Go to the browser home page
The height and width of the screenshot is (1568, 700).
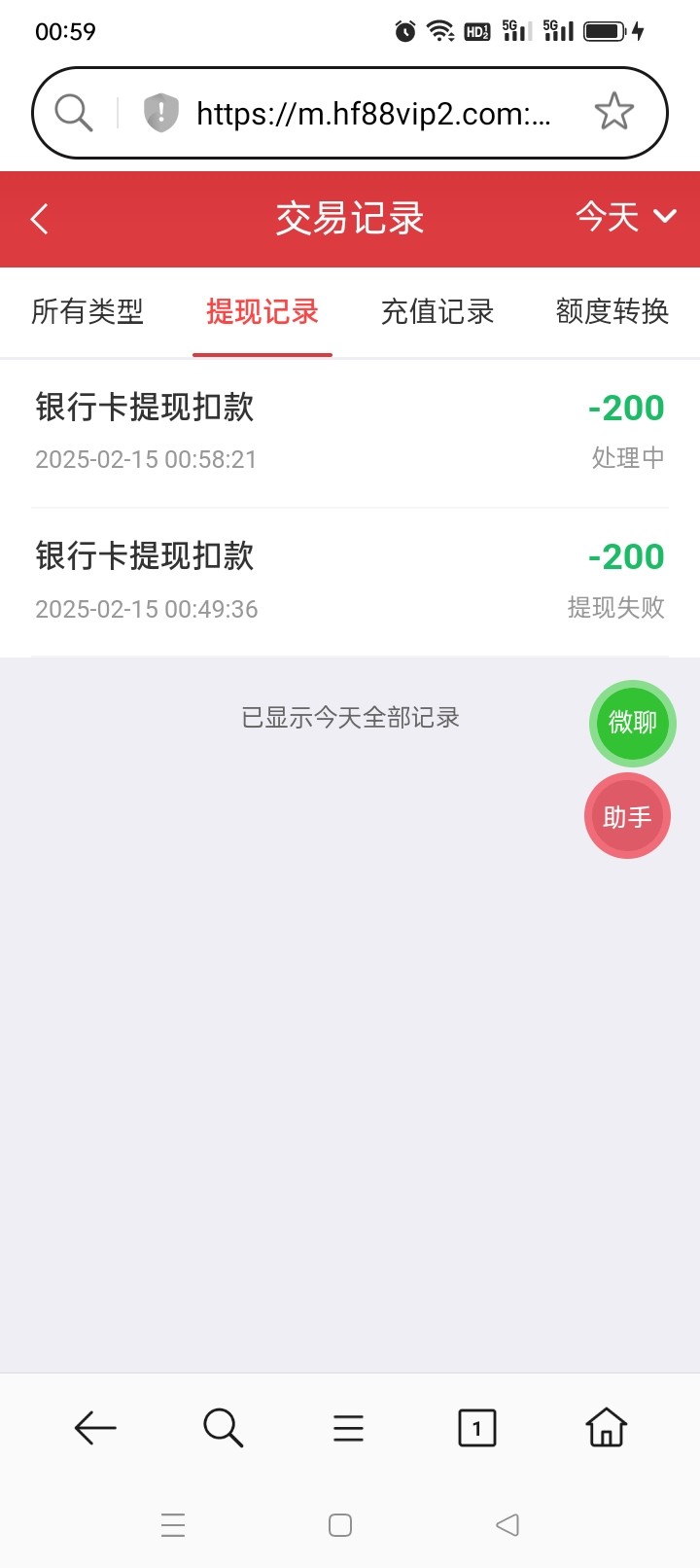pos(606,1427)
